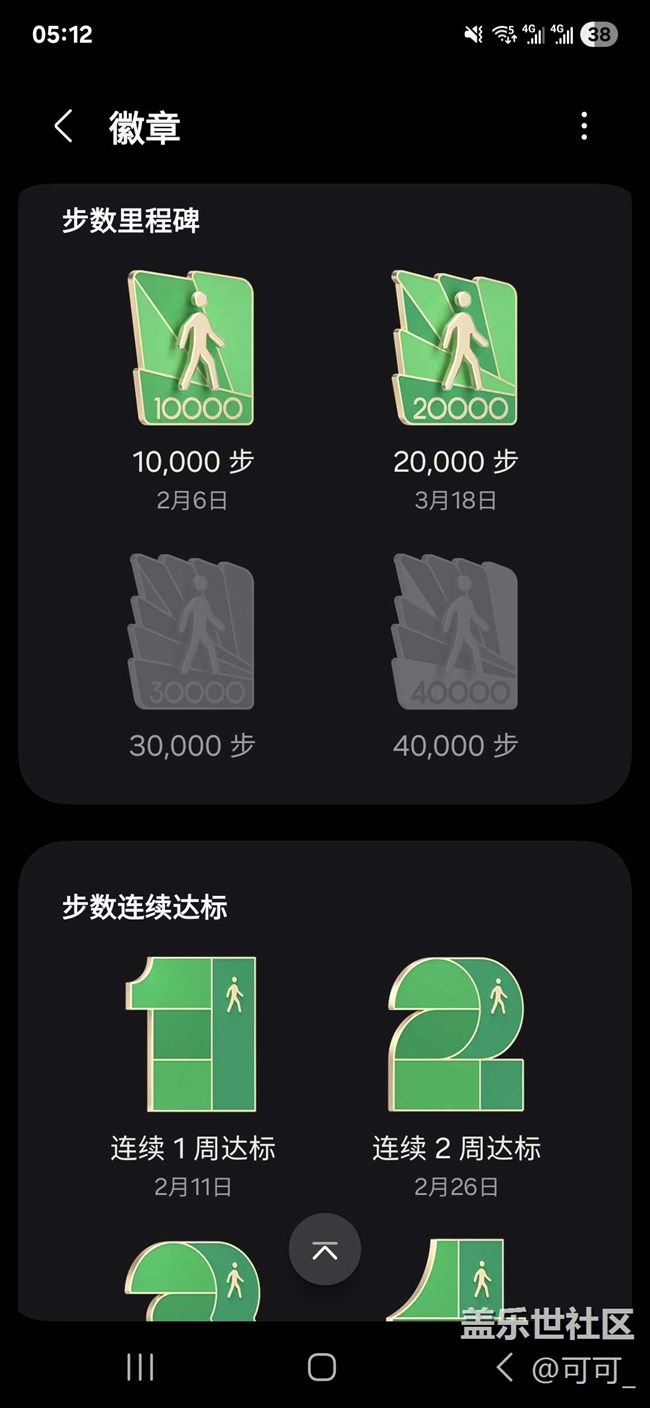Viewport: 650px width, 1408px height.
Task: Open the three-dot overflow menu
Action: coord(584,127)
